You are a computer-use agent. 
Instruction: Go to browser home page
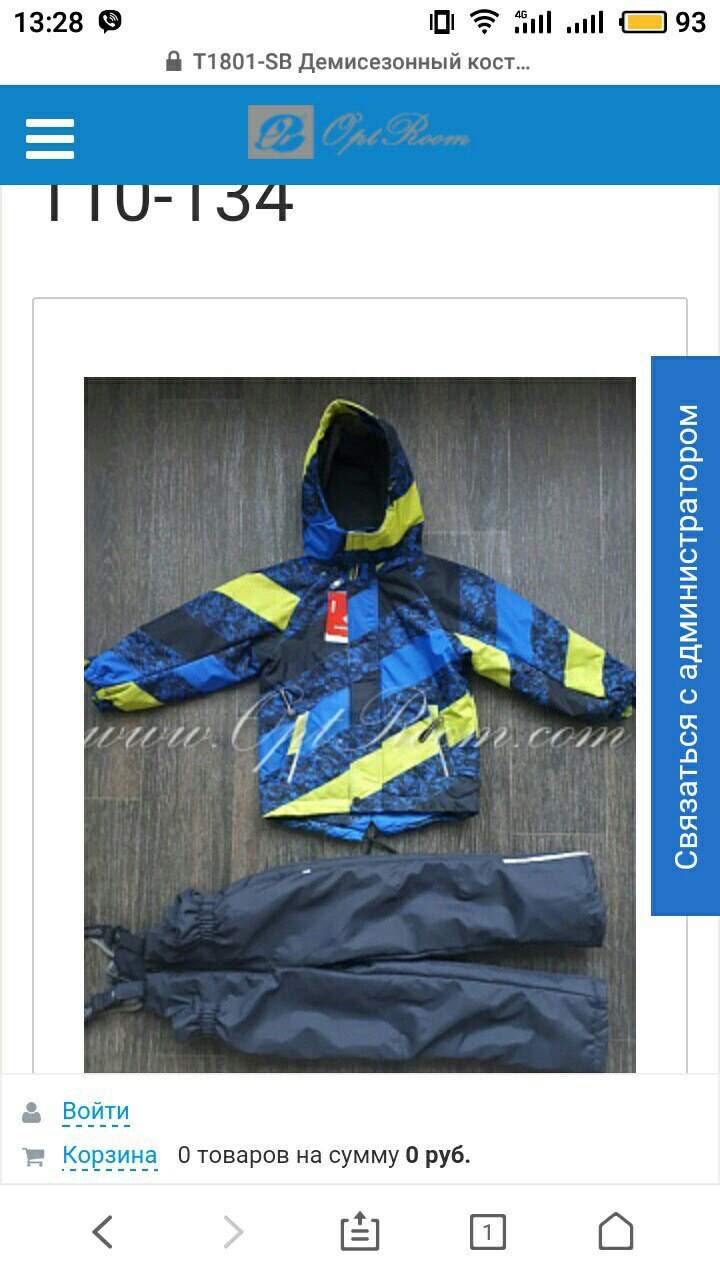point(616,1232)
